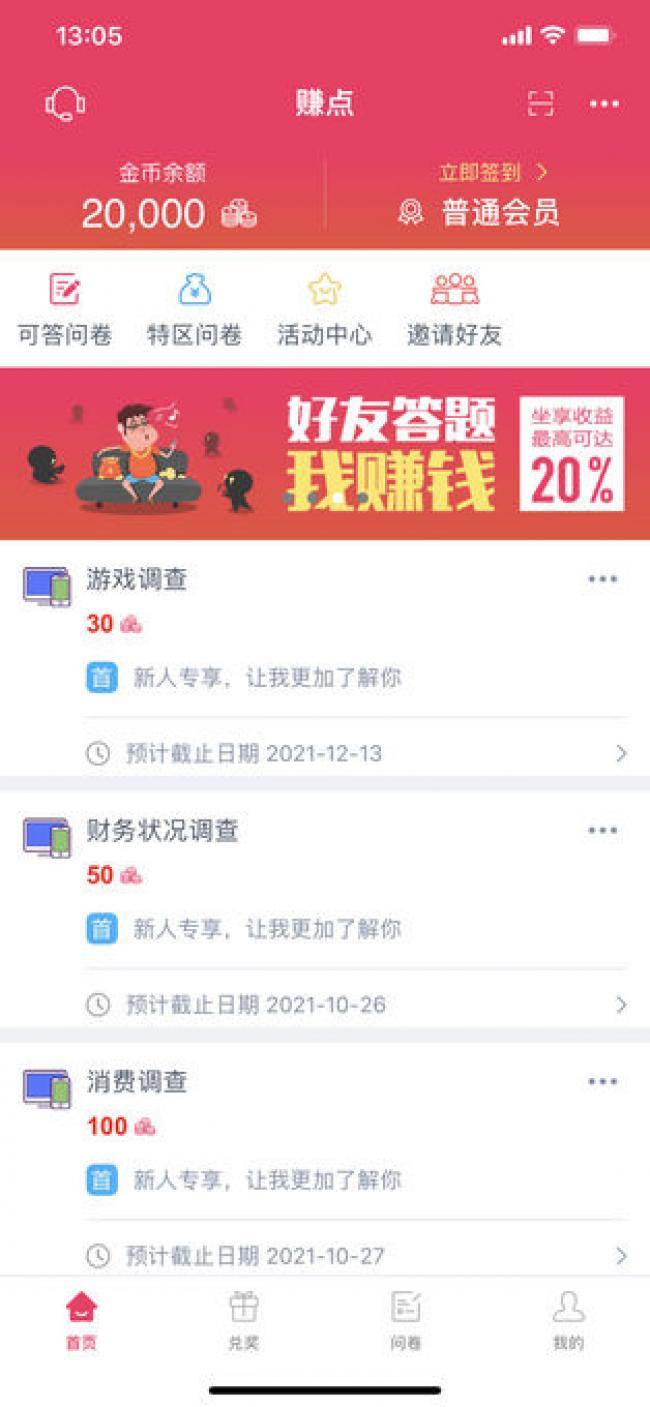Image resolution: width=650 pixels, height=1407 pixels.
Task: Open customer service headset icon
Action: coord(65,103)
